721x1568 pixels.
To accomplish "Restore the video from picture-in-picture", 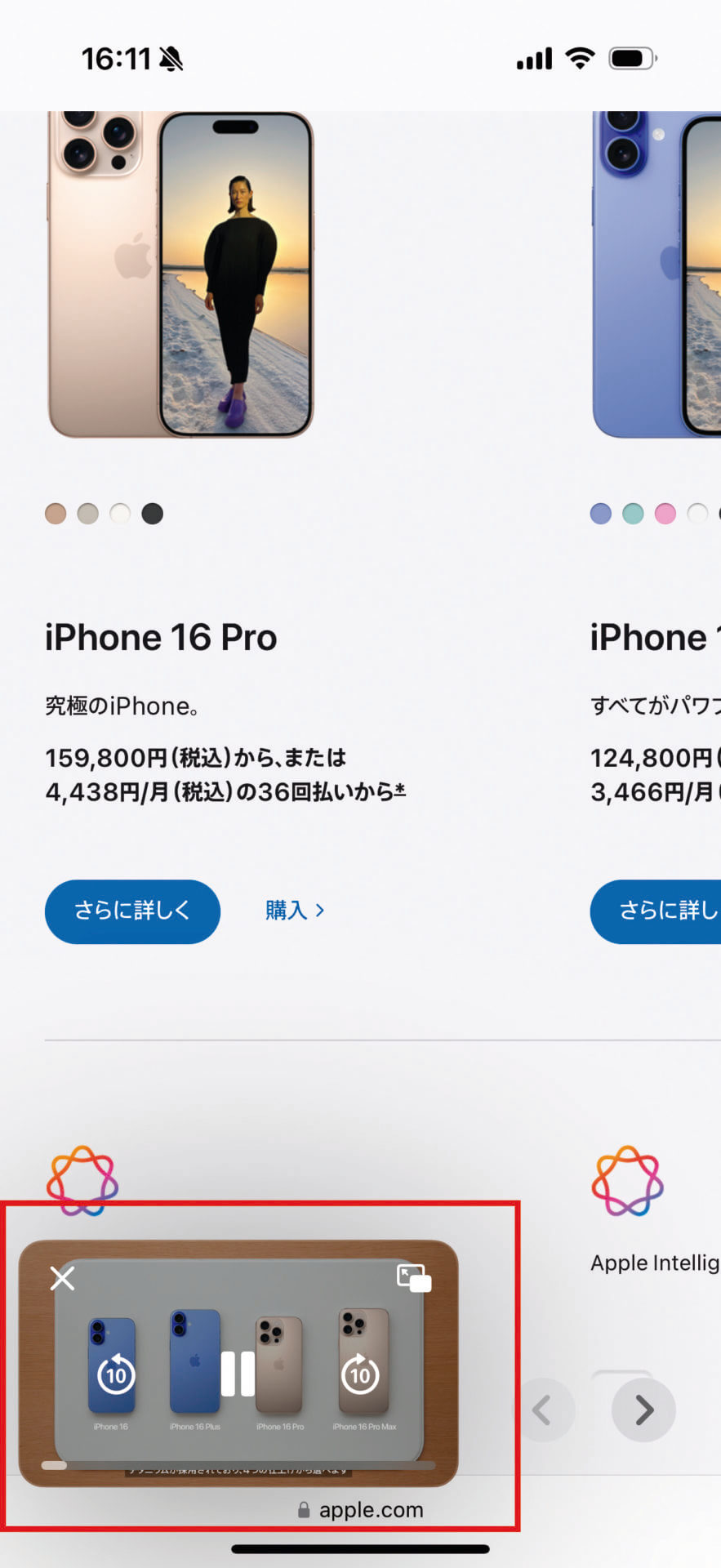I will pos(413,1278).
